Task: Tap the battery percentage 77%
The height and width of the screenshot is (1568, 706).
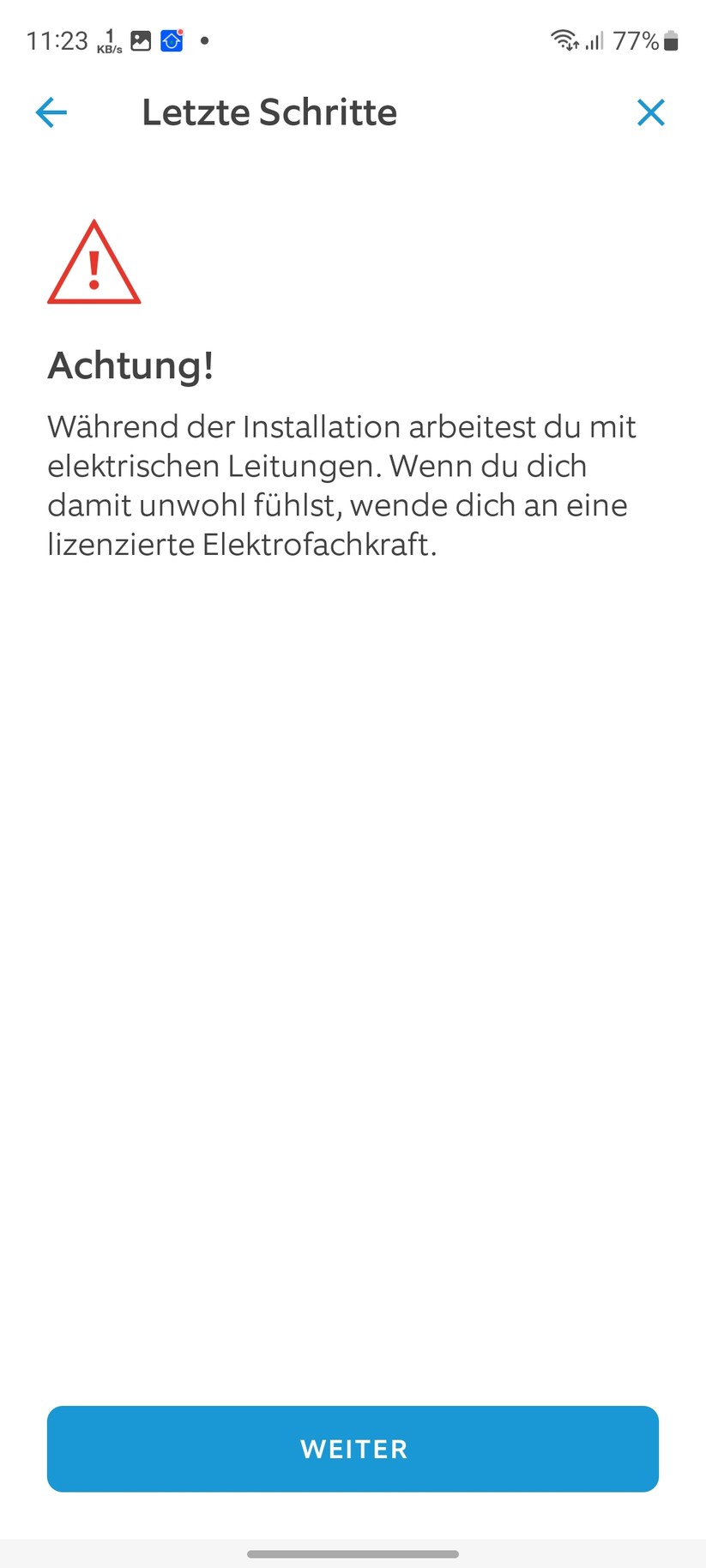Action: pos(635,40)
